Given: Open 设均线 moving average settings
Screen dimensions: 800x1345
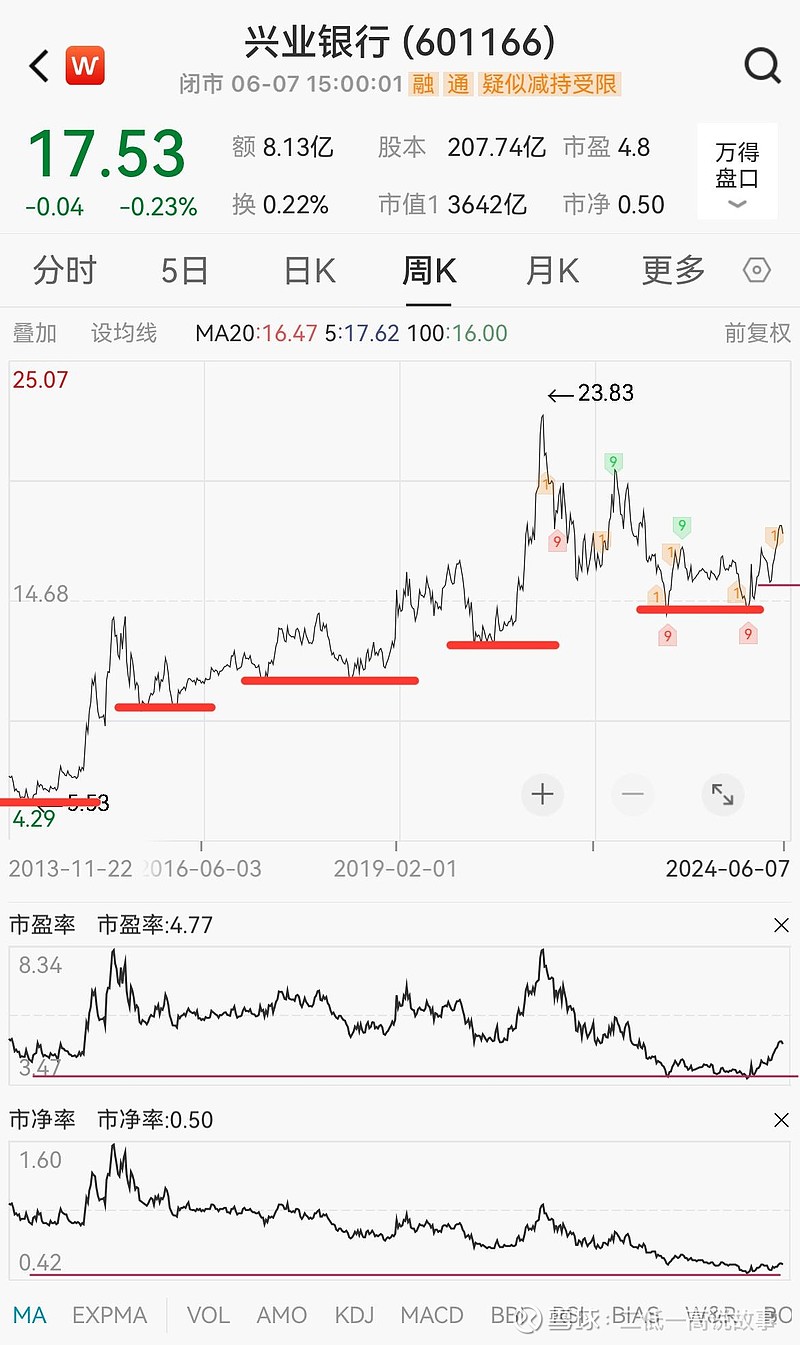Looking at the screenshot, I should [124, 335].
